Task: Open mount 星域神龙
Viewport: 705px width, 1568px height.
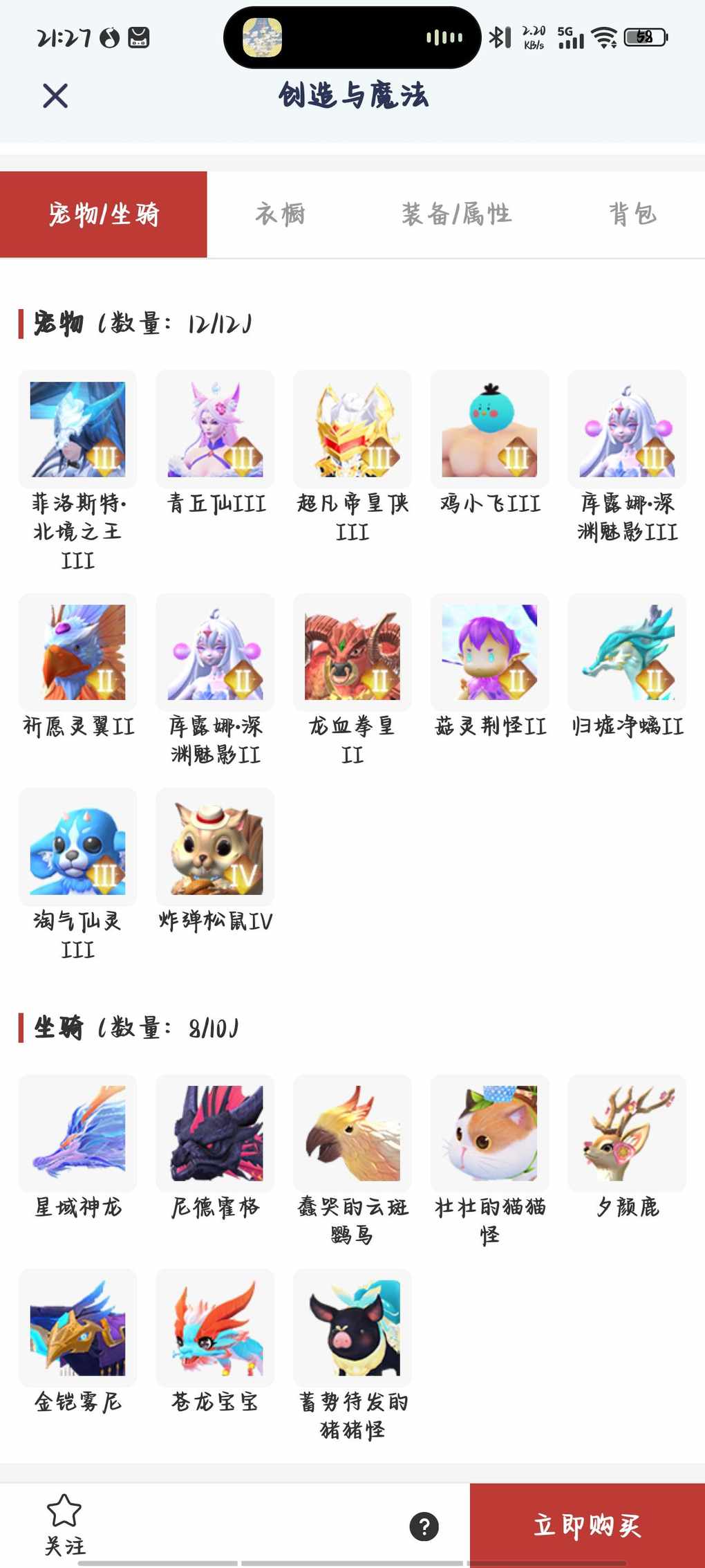Action: (x=77, y=1133)
